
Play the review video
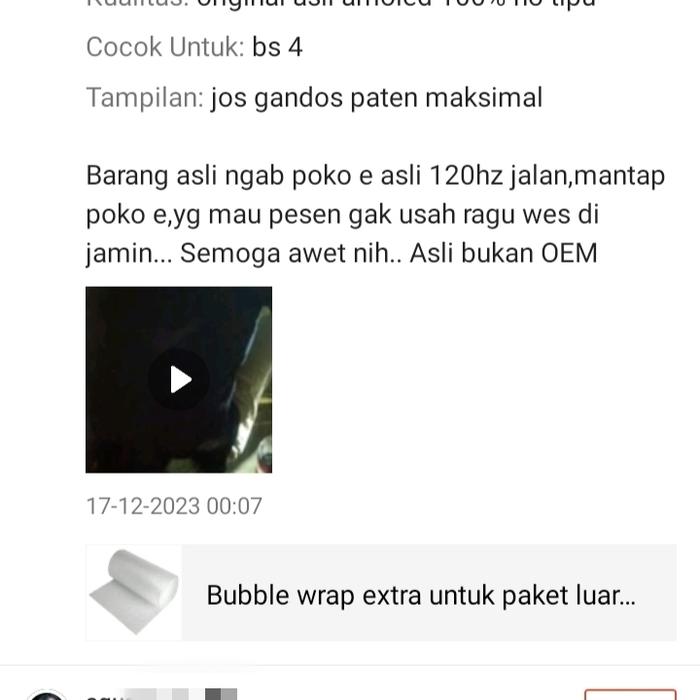coord(179,380)
